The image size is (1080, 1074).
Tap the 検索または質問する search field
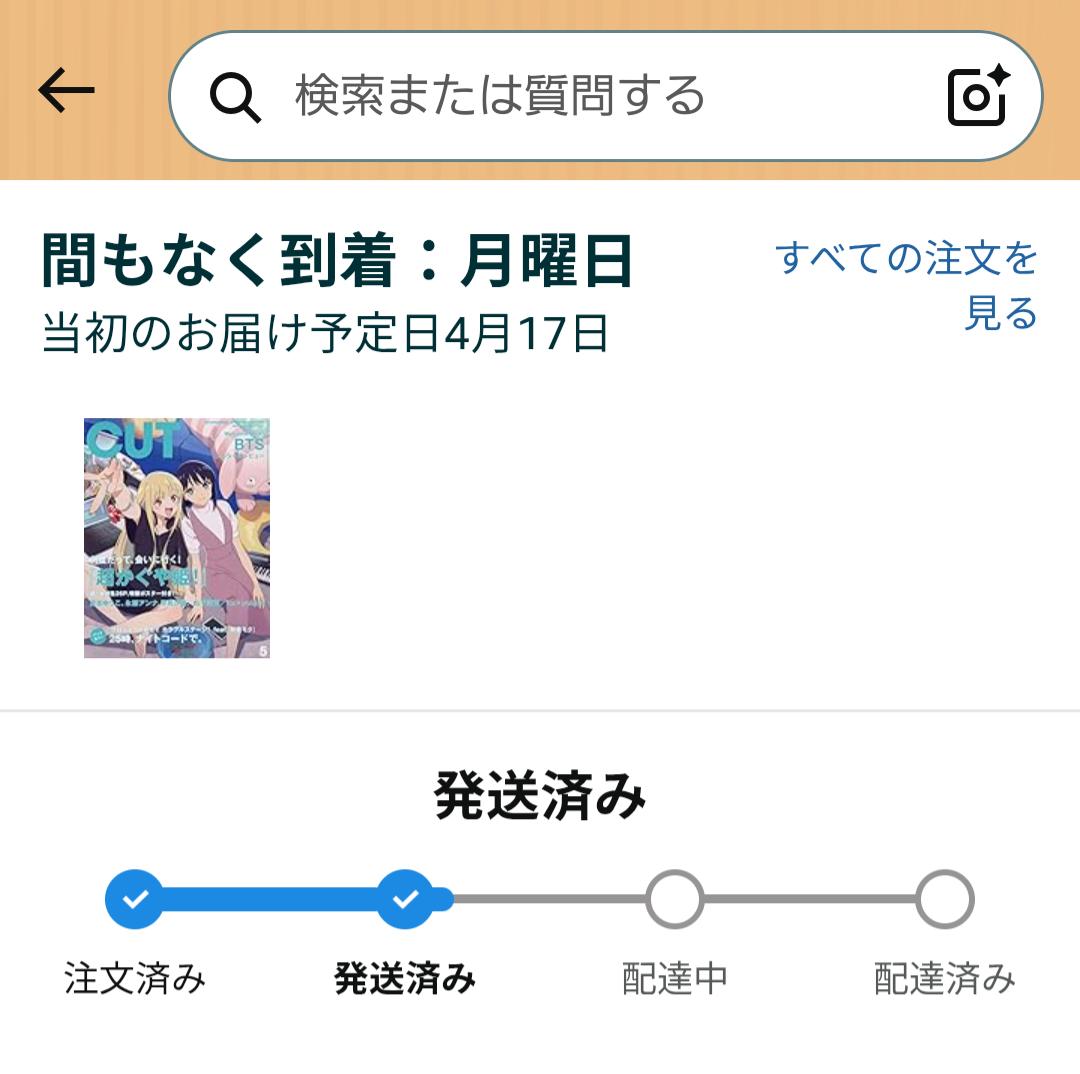(x=560, y=96)
